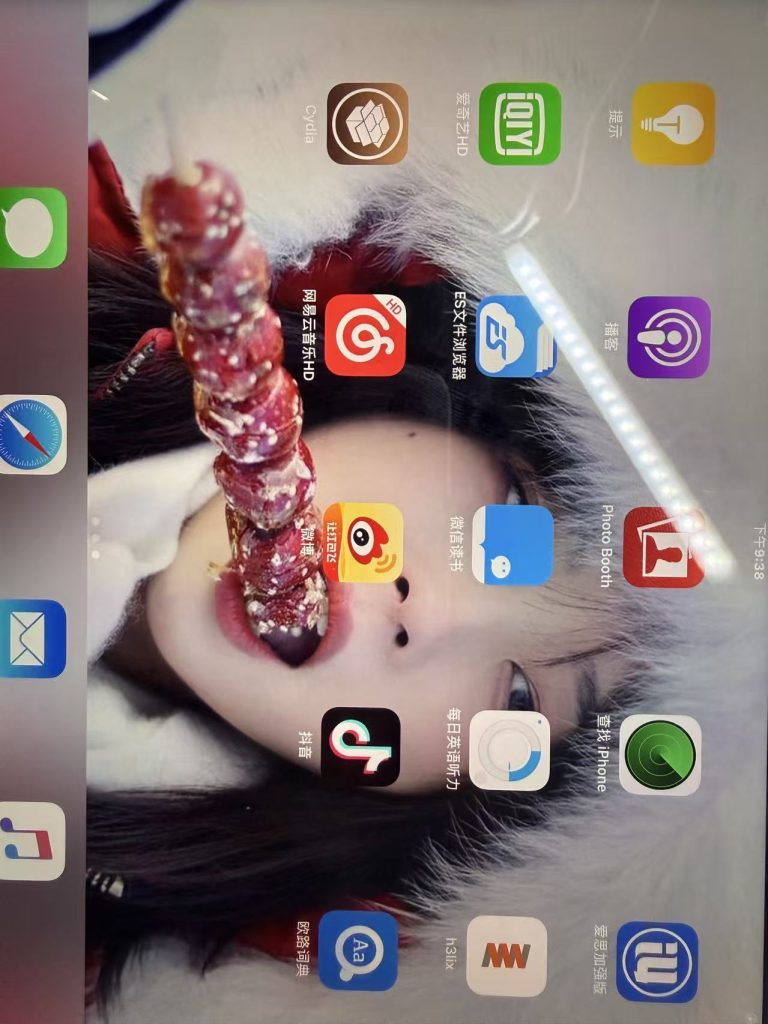
Task: Open Photo Booth
Action: coord(663,547)
